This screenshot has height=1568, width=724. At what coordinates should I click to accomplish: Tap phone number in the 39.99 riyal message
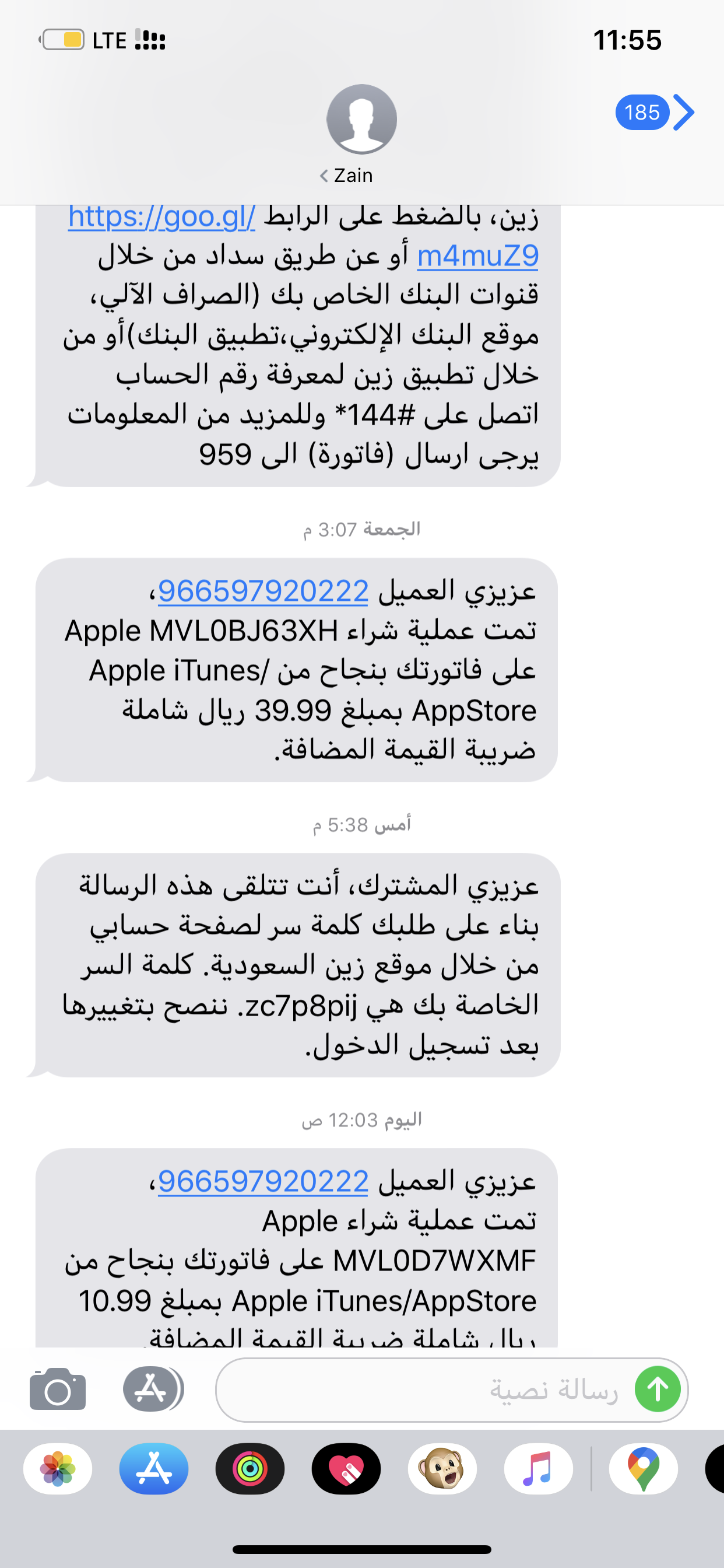click(263, 591)
